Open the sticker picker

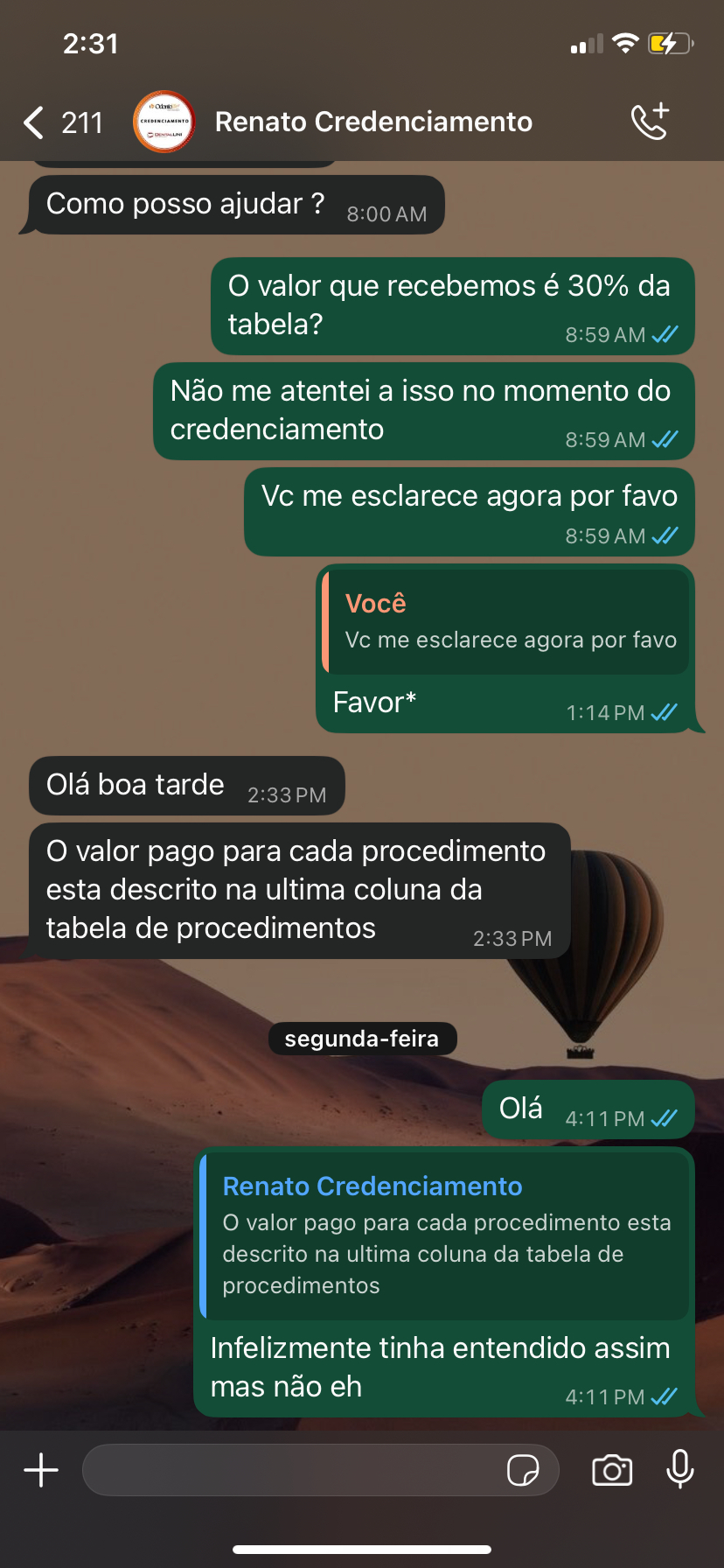(523, 1470)
